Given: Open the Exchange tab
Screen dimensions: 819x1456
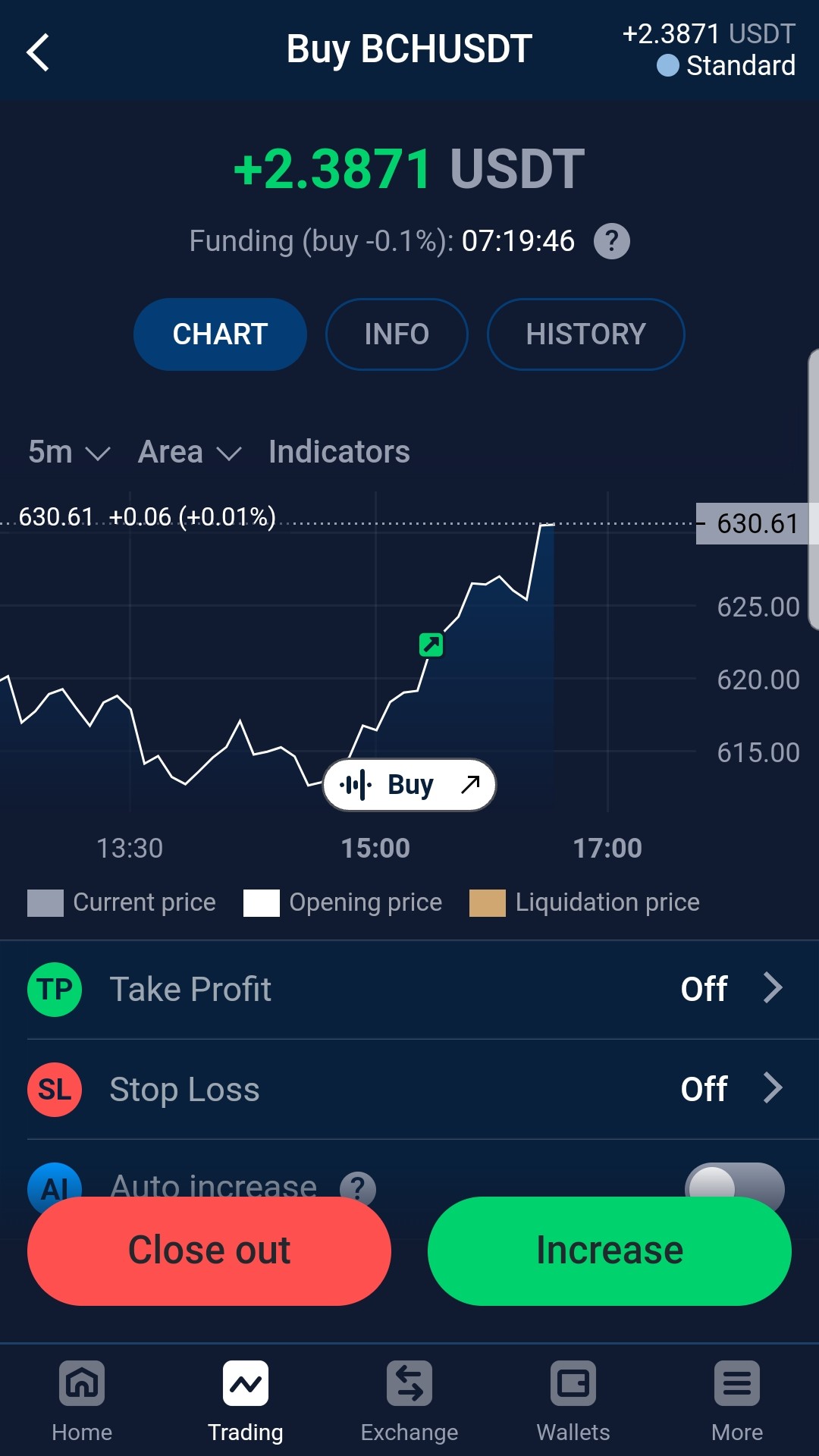Looking at the screenshot, I should click(x=409, y=1401).
